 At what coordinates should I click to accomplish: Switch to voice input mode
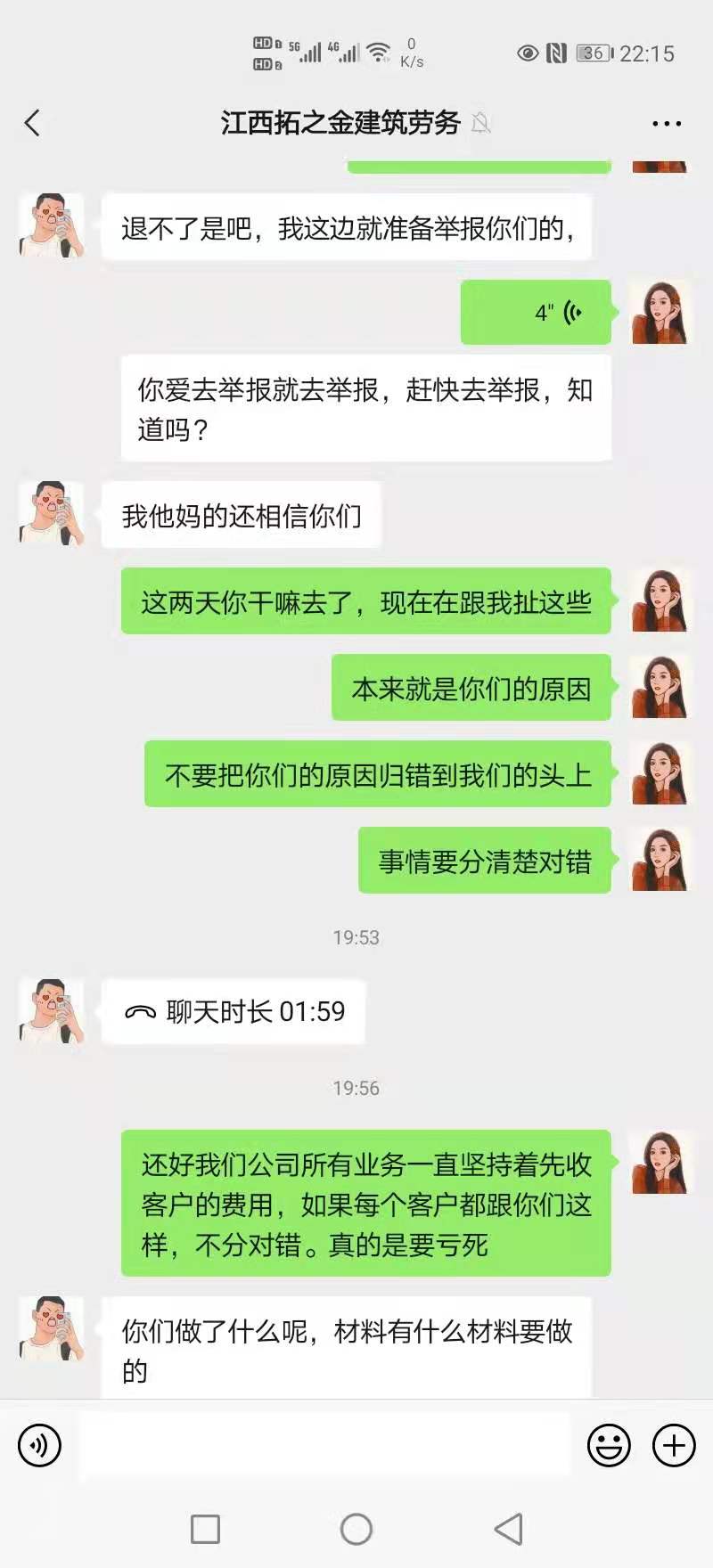pos(40,1445)
